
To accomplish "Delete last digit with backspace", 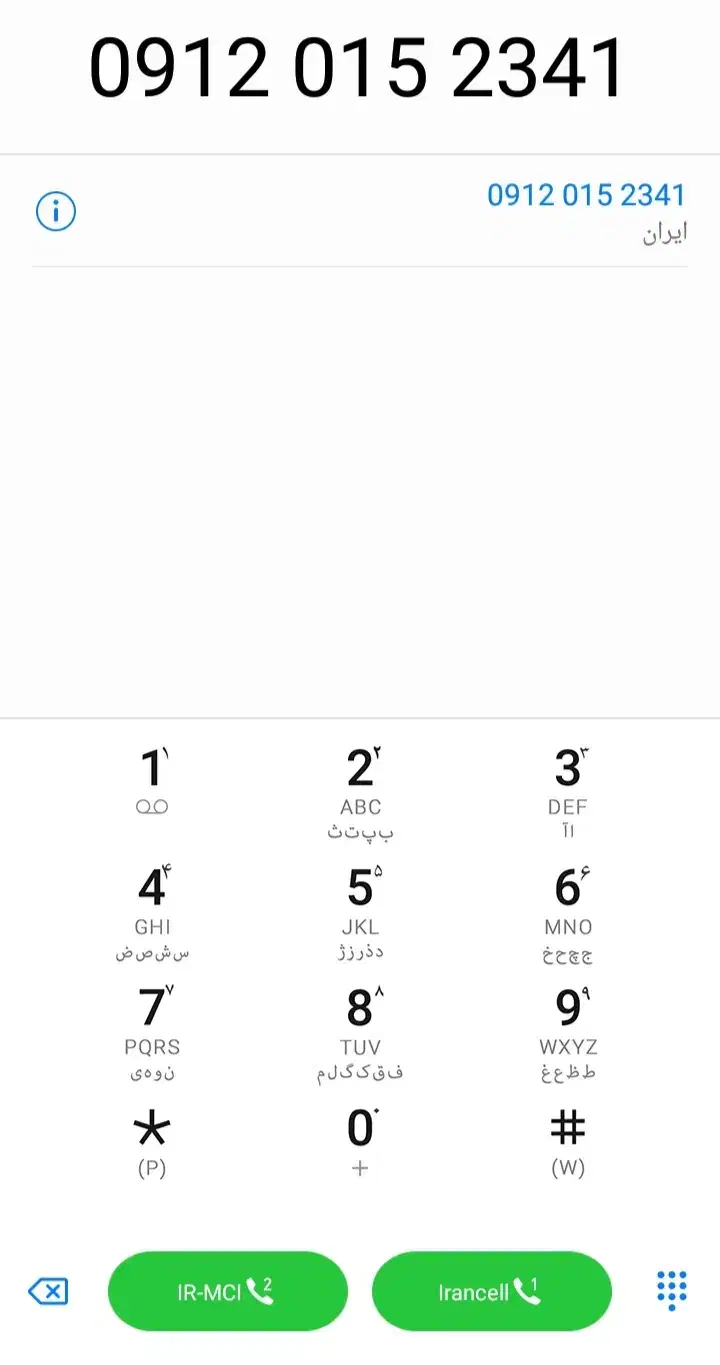I will click(x=48, y=1292).
